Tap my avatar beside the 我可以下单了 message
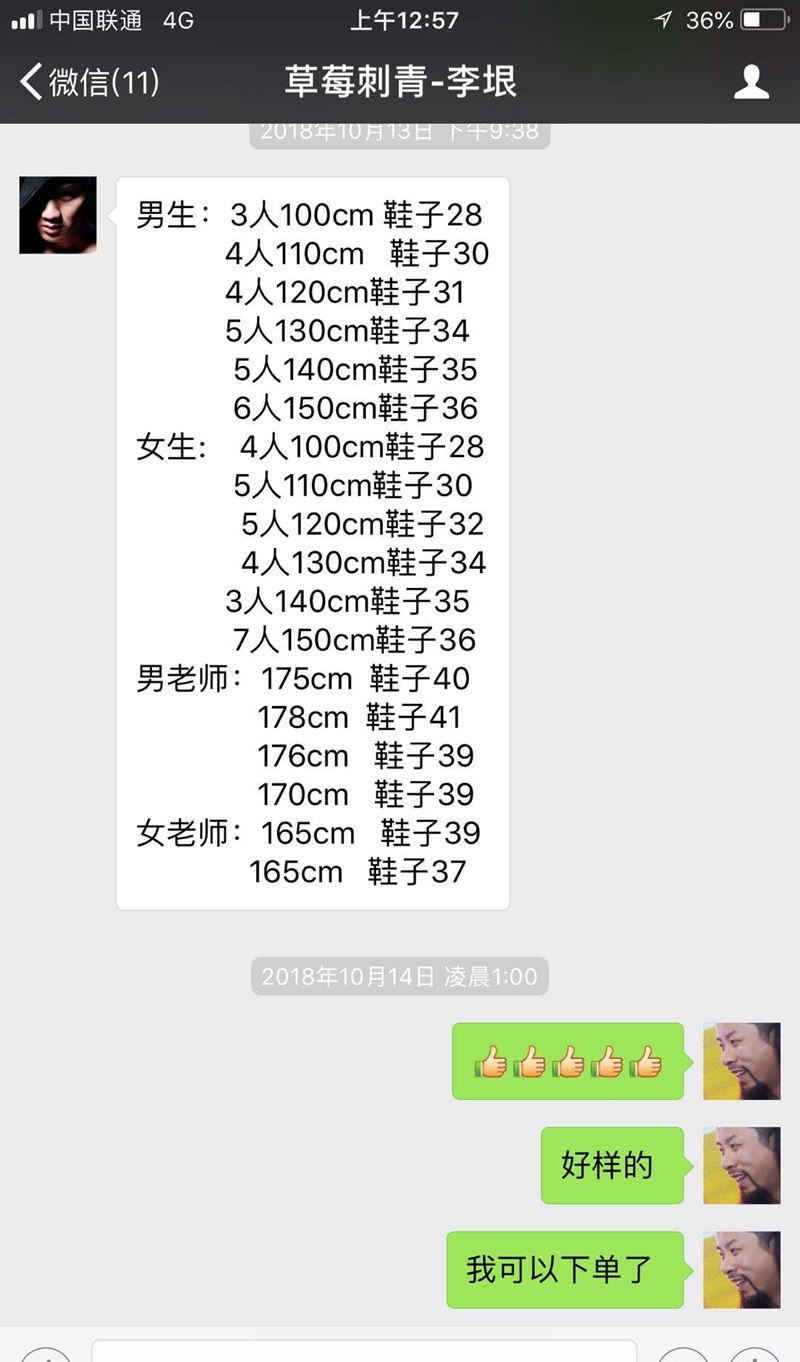 (x=741, y=1270)
